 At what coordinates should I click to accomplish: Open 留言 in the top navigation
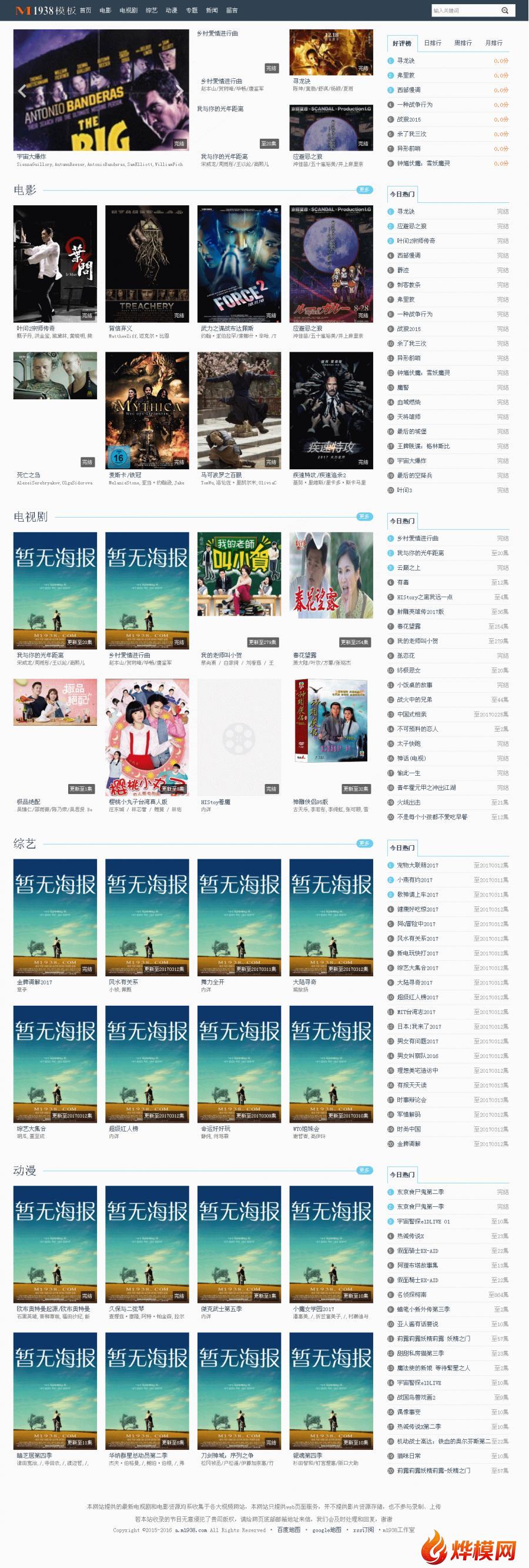click(232, 11)
